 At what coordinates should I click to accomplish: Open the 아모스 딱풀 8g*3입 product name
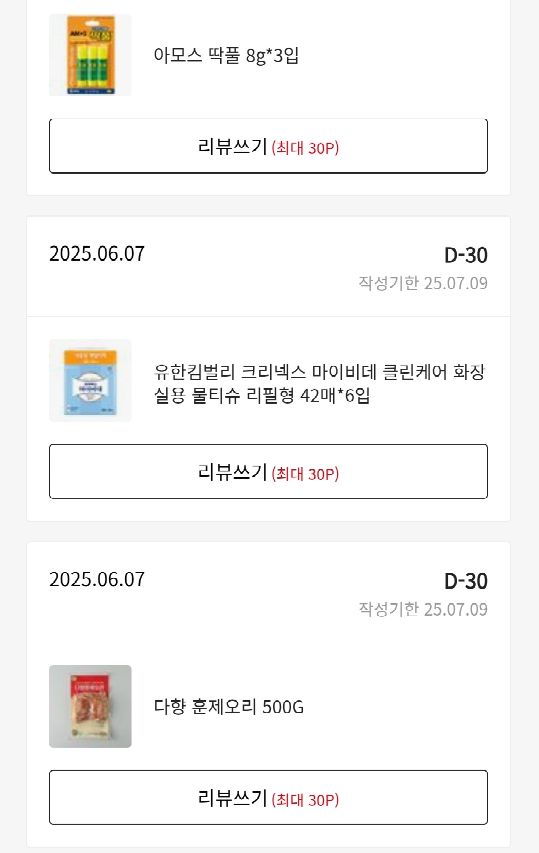click(x=226, y=55)
